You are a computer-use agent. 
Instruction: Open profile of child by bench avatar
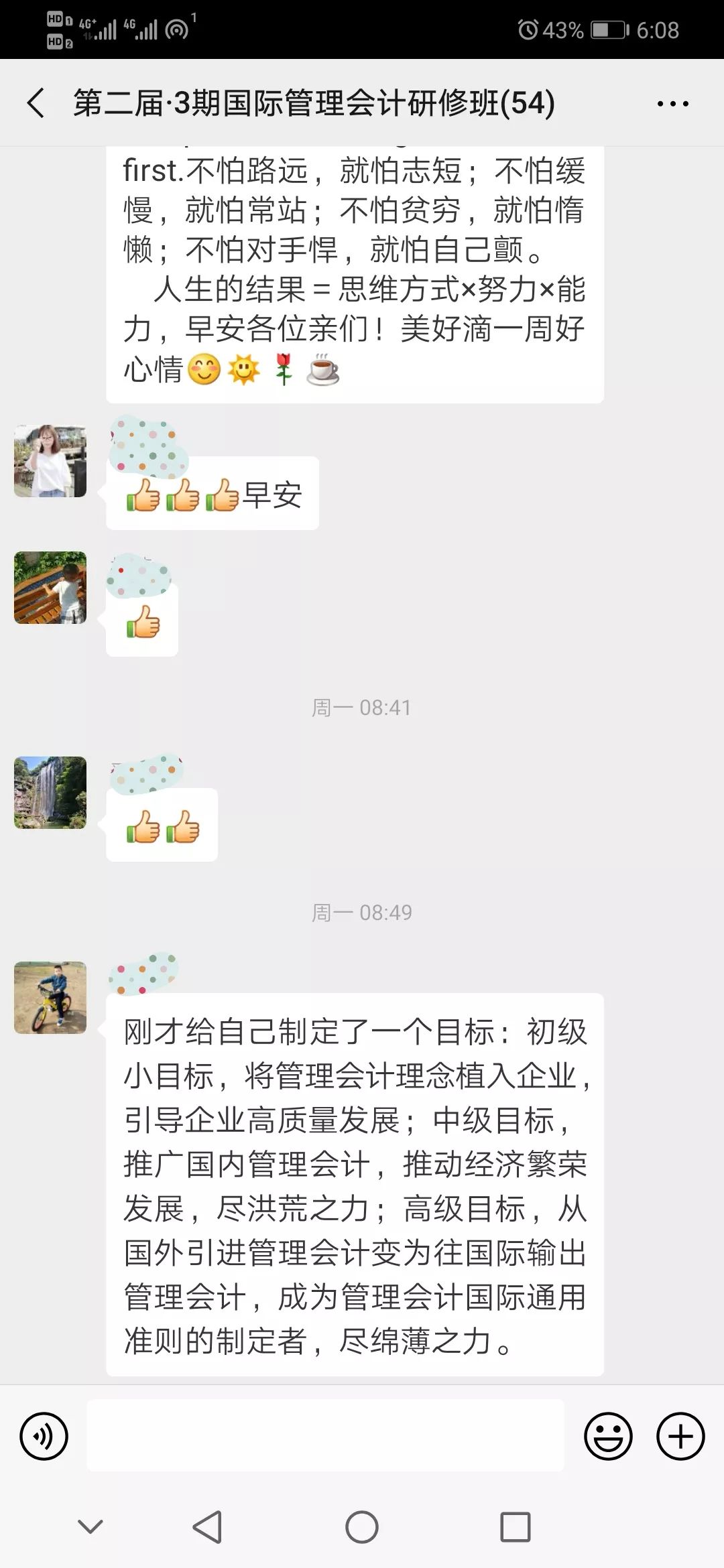(x=50, y=588)
